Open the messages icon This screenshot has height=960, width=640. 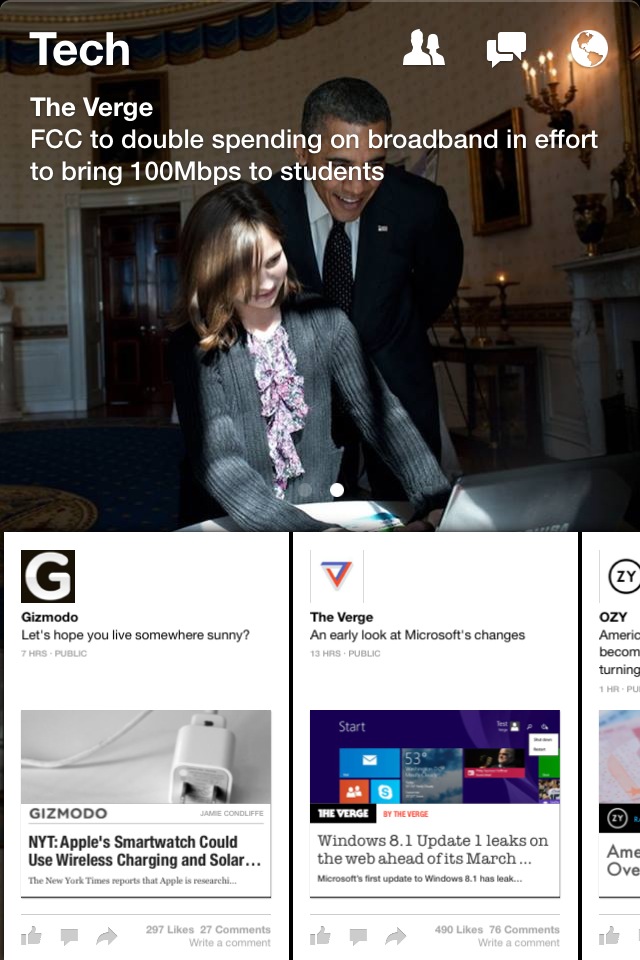click(506, 48)
